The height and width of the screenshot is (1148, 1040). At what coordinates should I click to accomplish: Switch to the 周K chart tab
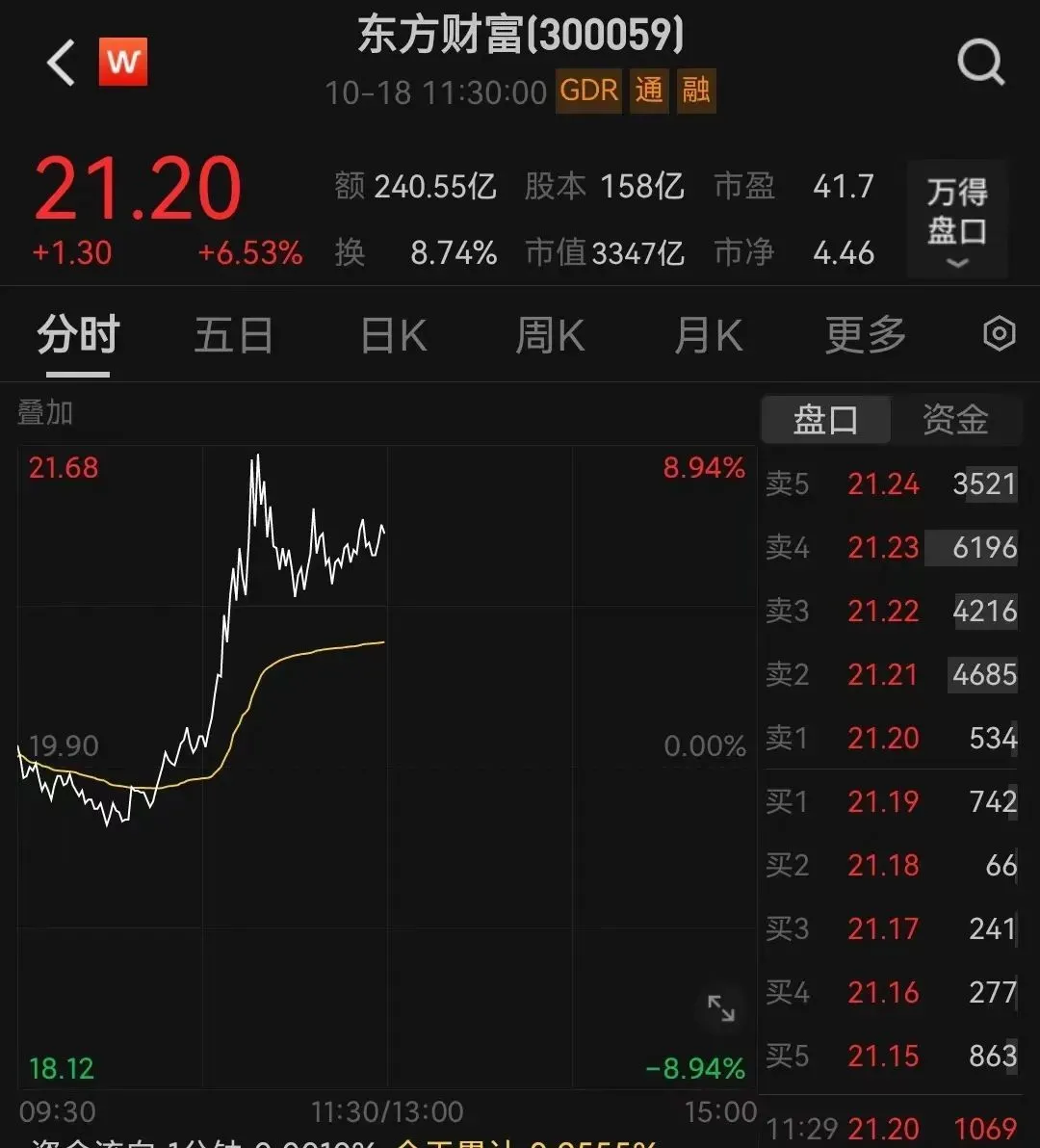tap(550, 336)
